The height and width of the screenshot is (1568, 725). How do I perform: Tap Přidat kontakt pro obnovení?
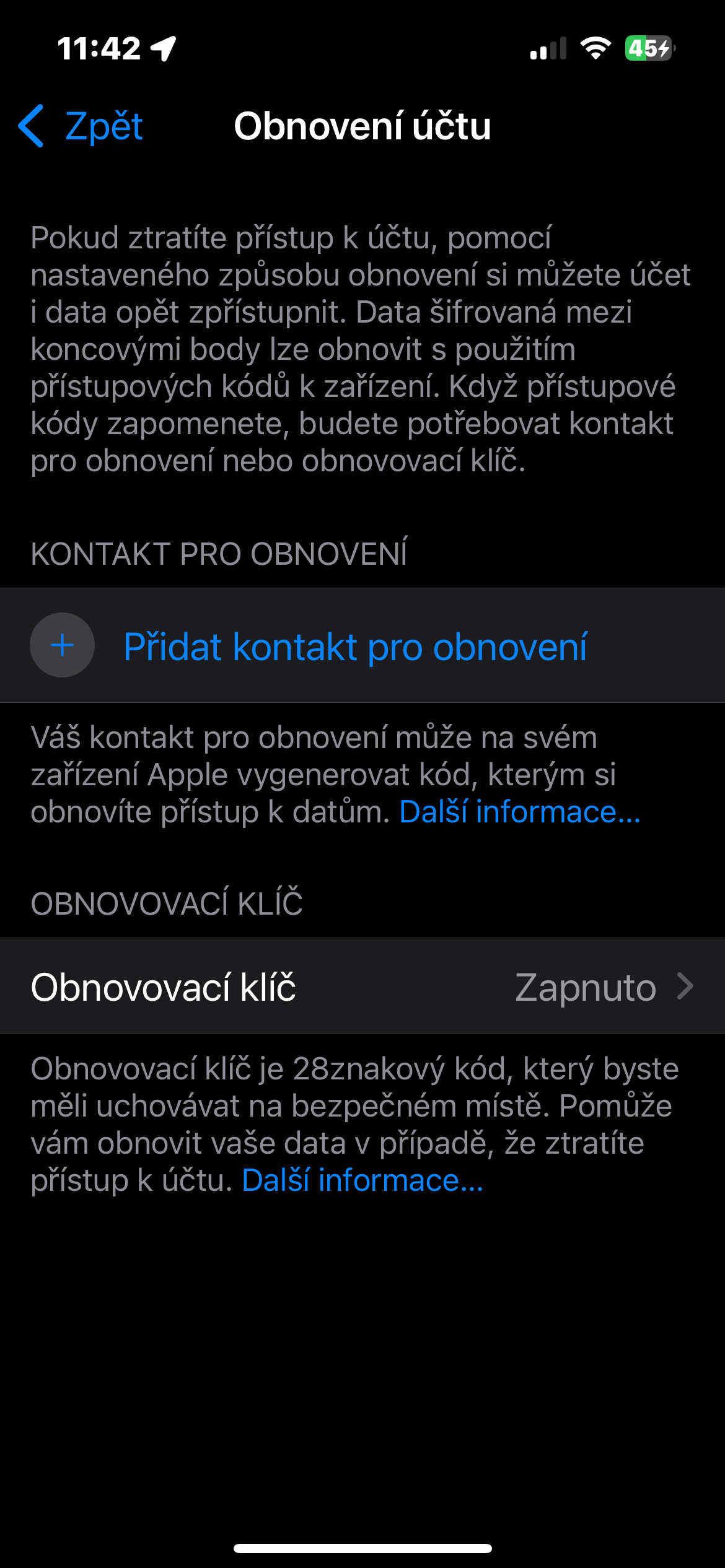(354, 647)
